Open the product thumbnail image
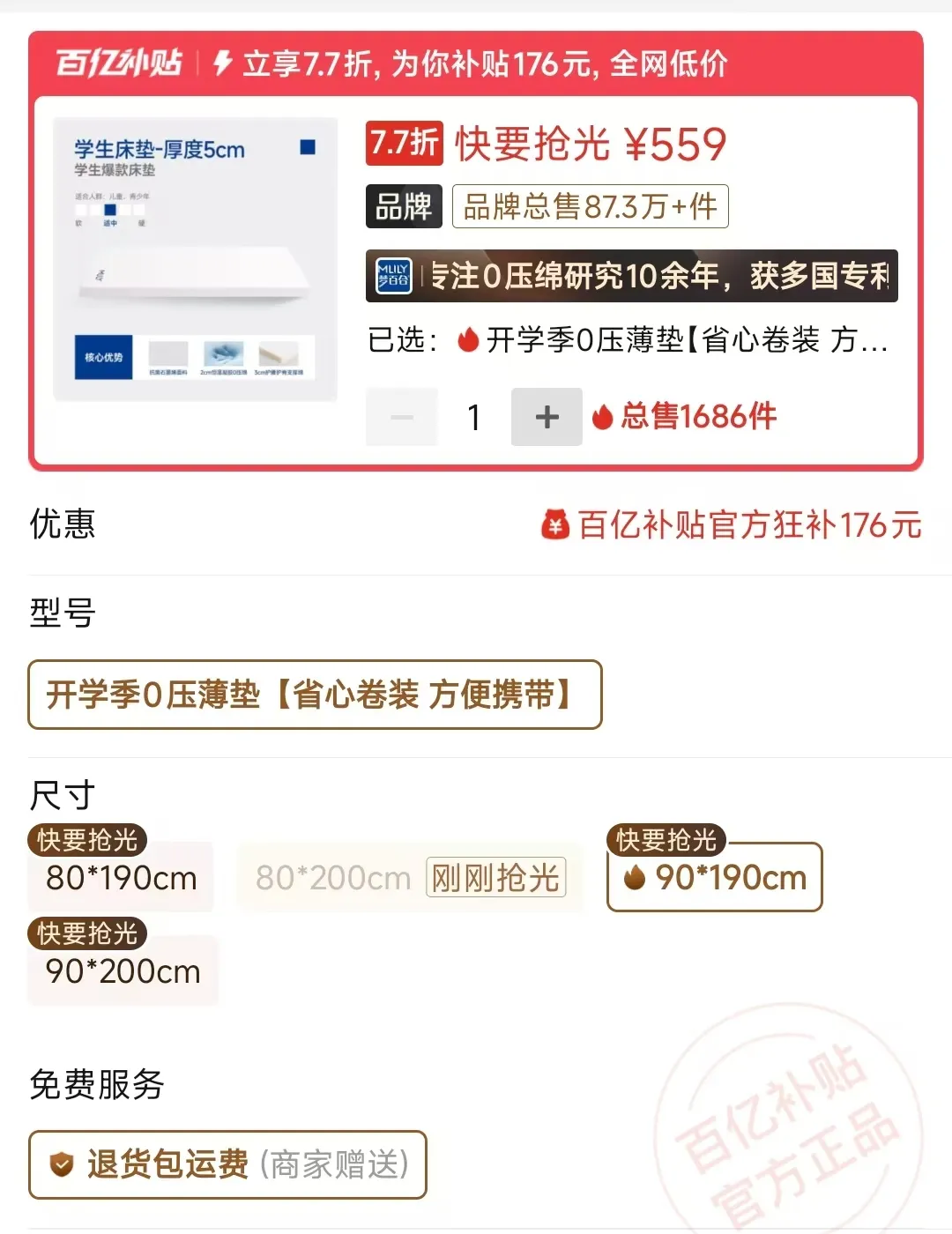Image resolution: width=952 pixels, height=1234 pixels. (195, 259)
